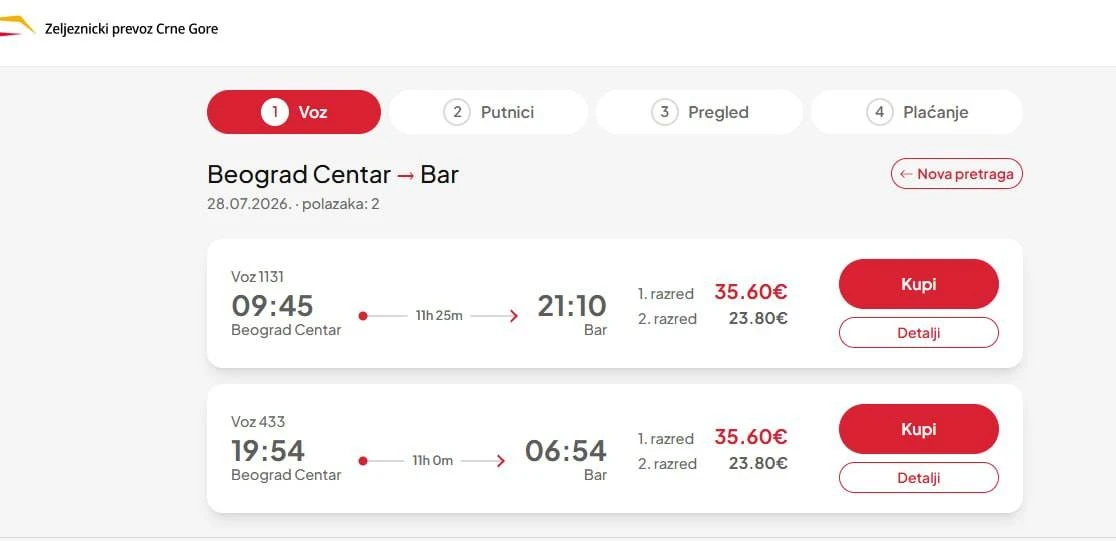The image size is (1116, 541).
Task: Open Detalji for the 09:45 departure
Action: [918, 332]
